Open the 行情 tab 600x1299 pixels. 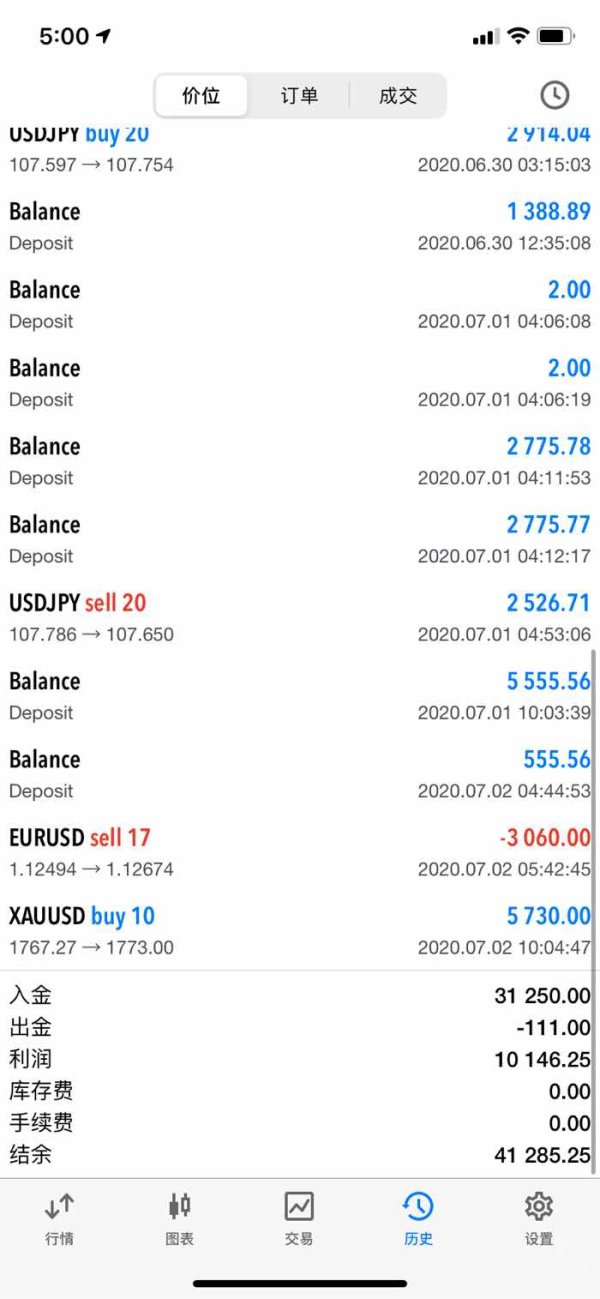pos(60,1219)
